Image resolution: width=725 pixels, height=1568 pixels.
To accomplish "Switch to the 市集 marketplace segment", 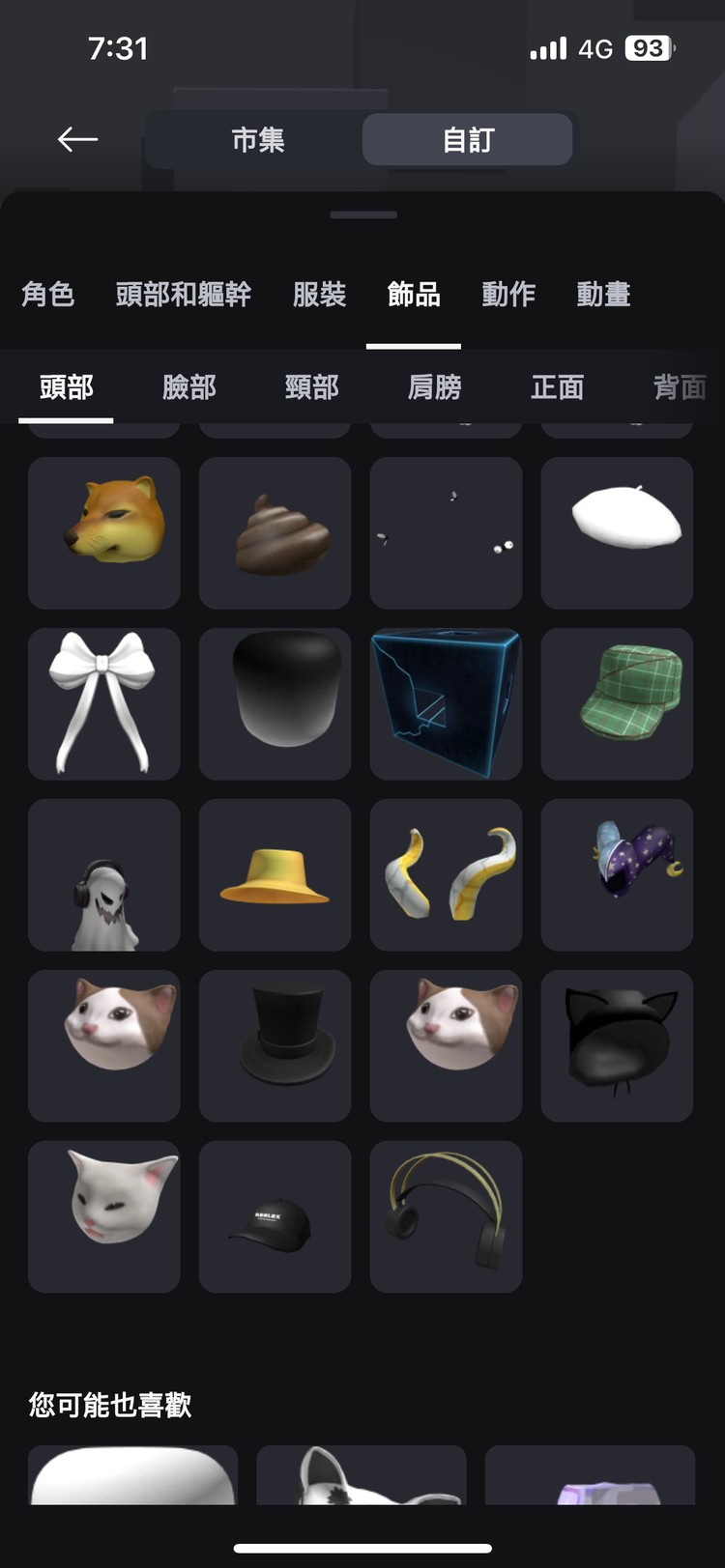I will (x=257, y=140).
